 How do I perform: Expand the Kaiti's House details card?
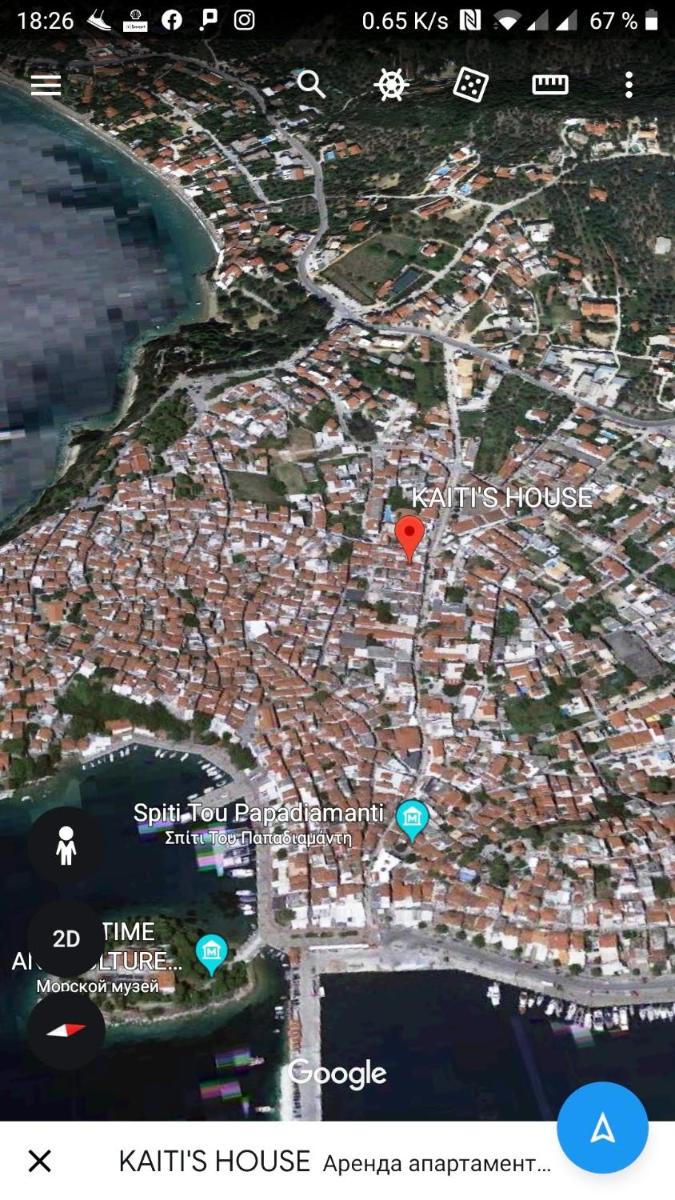coord(335,1162)
